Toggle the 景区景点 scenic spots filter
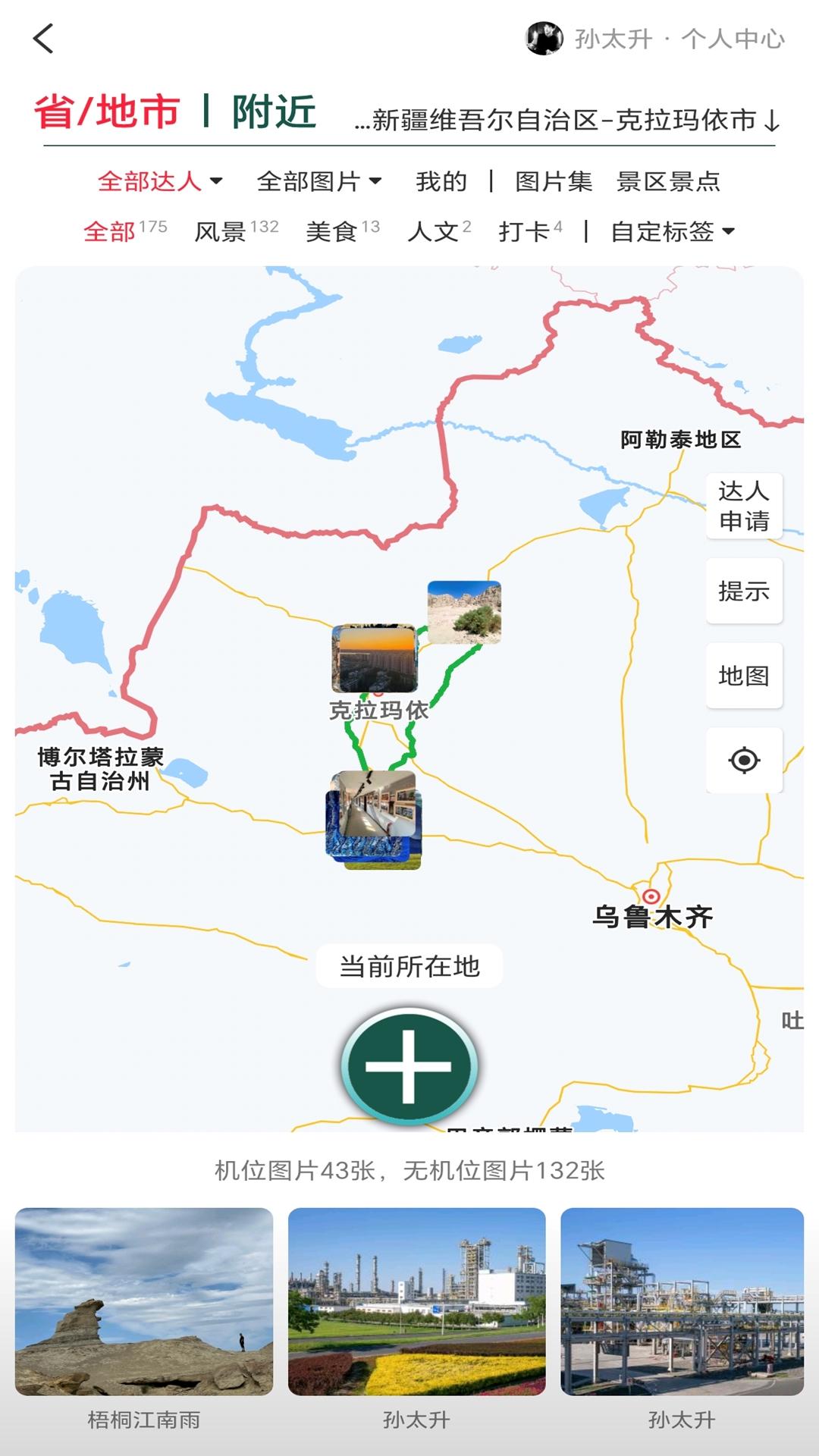The image size is (819, 1456). point(666,180)
